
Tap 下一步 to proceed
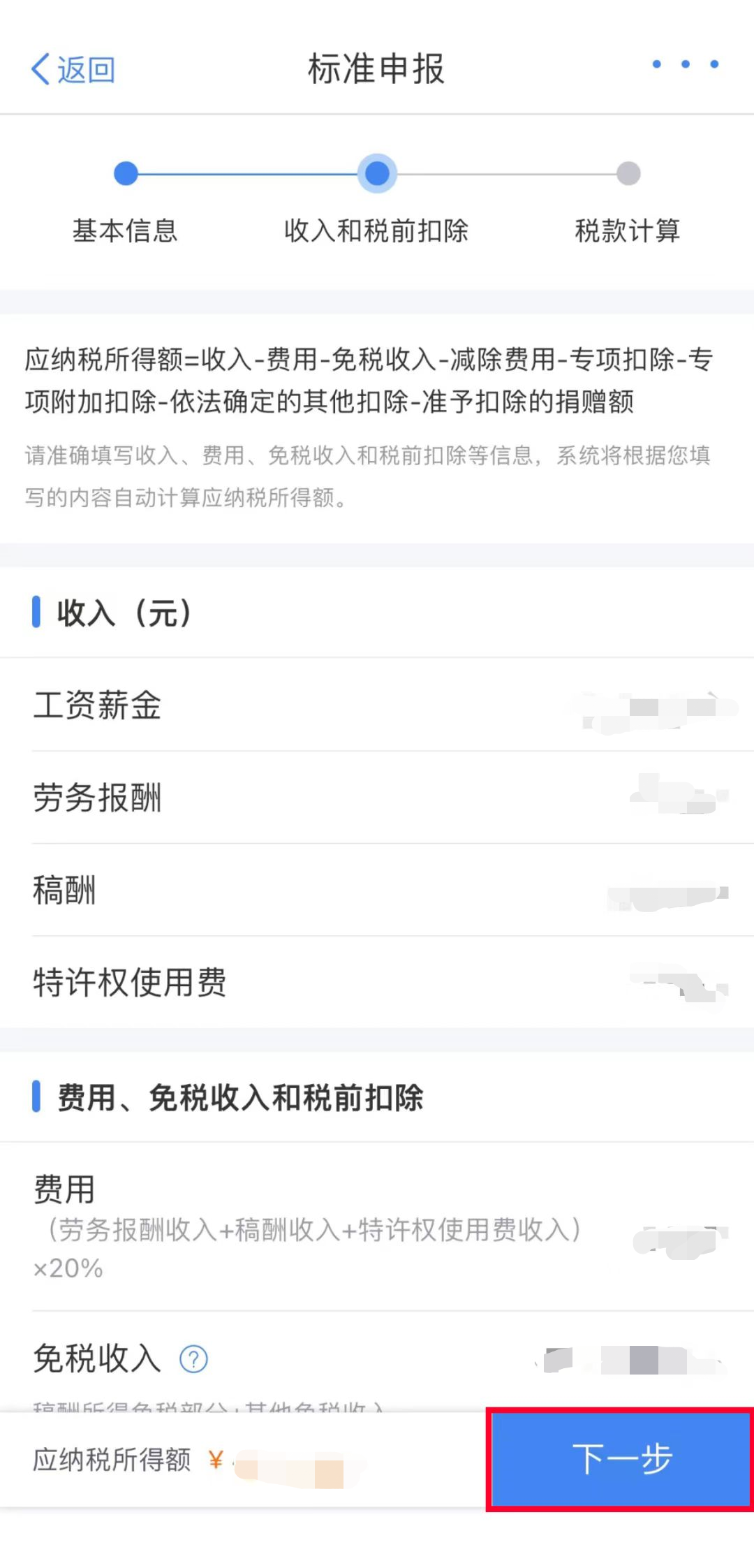point(621,1459)
